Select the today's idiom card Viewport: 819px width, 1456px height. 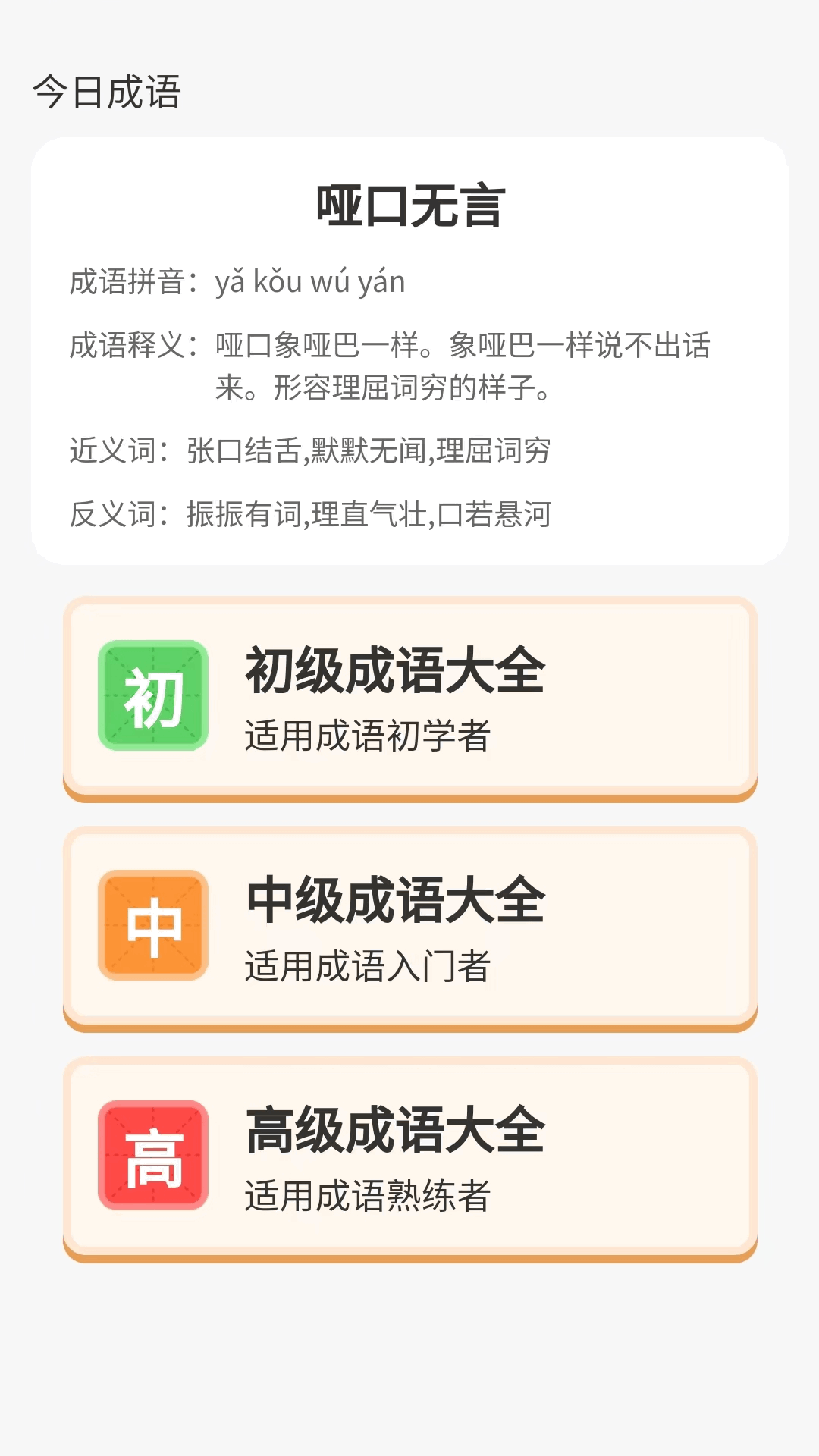coord(409,349)
